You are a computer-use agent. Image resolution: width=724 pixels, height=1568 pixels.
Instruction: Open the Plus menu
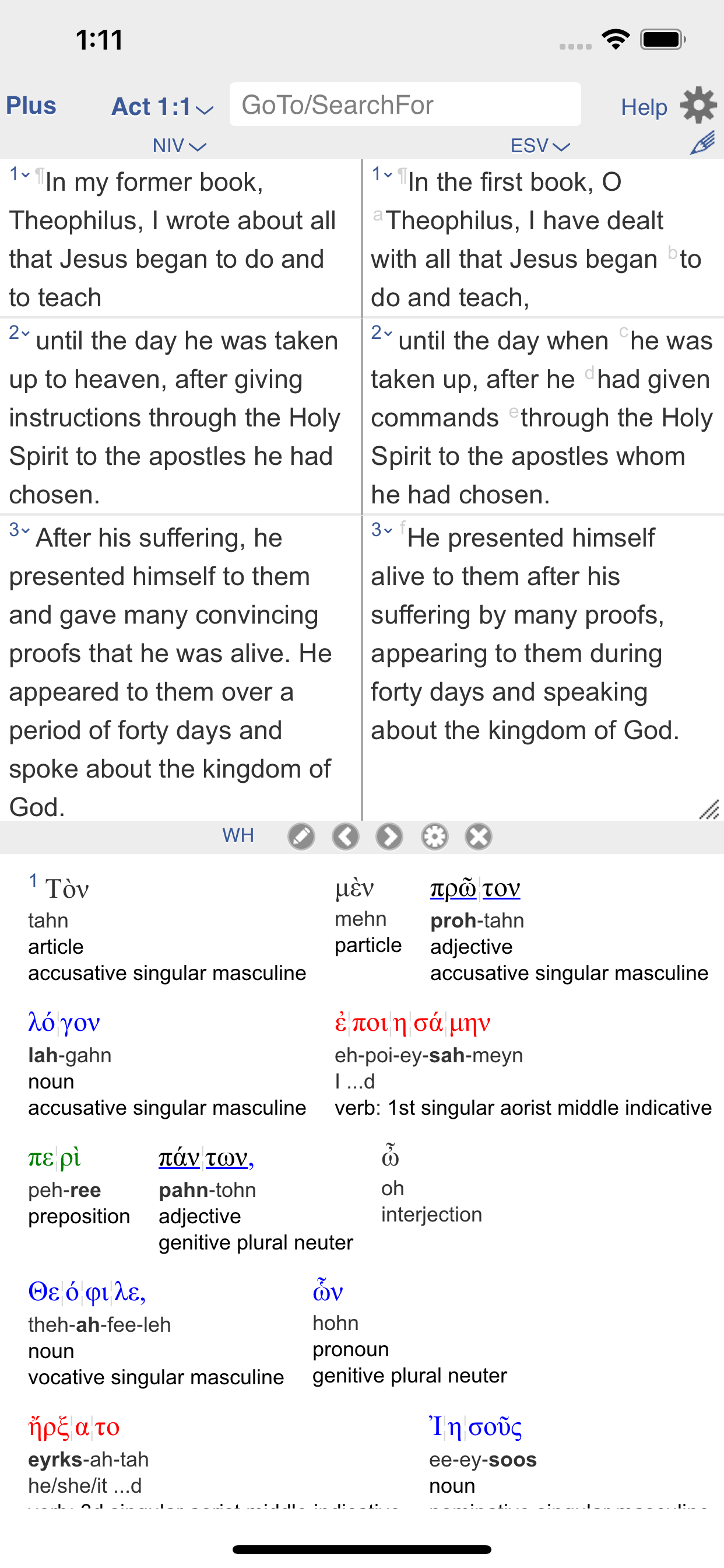click(x=31, y=106)
